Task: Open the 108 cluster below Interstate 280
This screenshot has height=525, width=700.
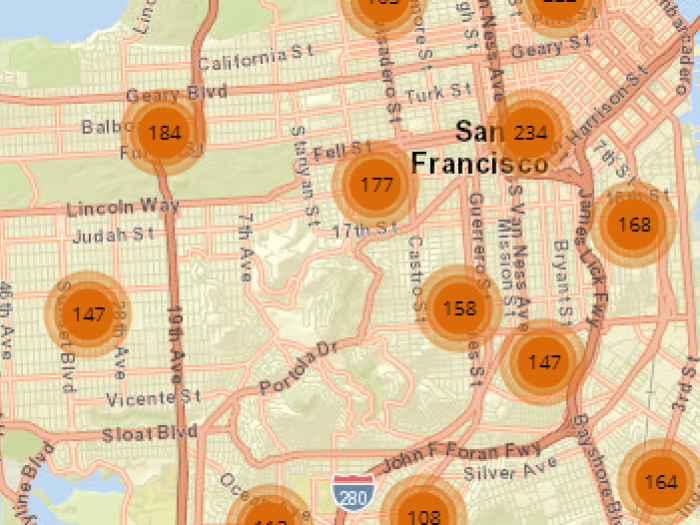Action: 424,514
